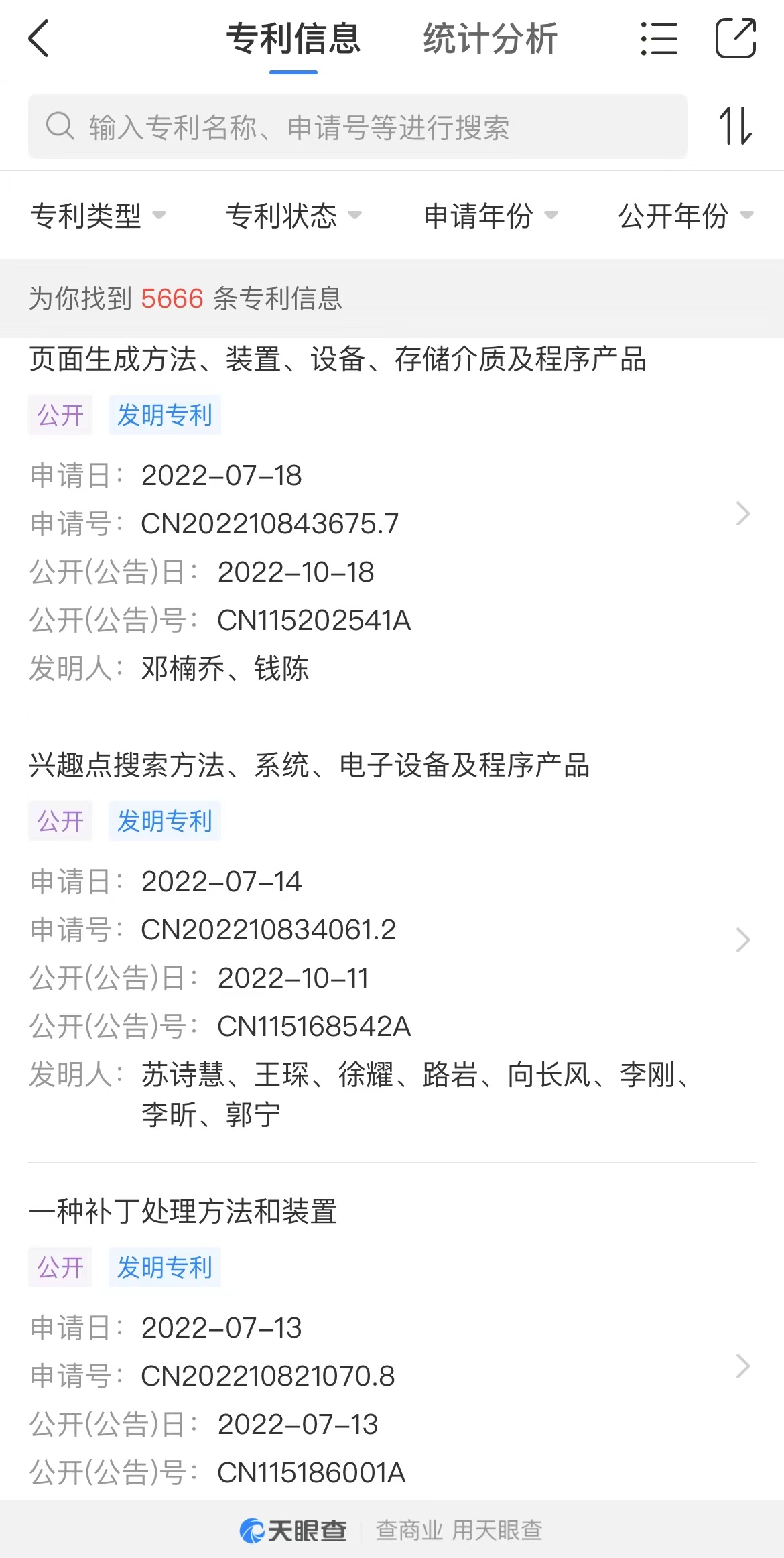Expand the 专利类型 filter dropdown
The width and height of the screenshot is (784, 1558).
98,216
